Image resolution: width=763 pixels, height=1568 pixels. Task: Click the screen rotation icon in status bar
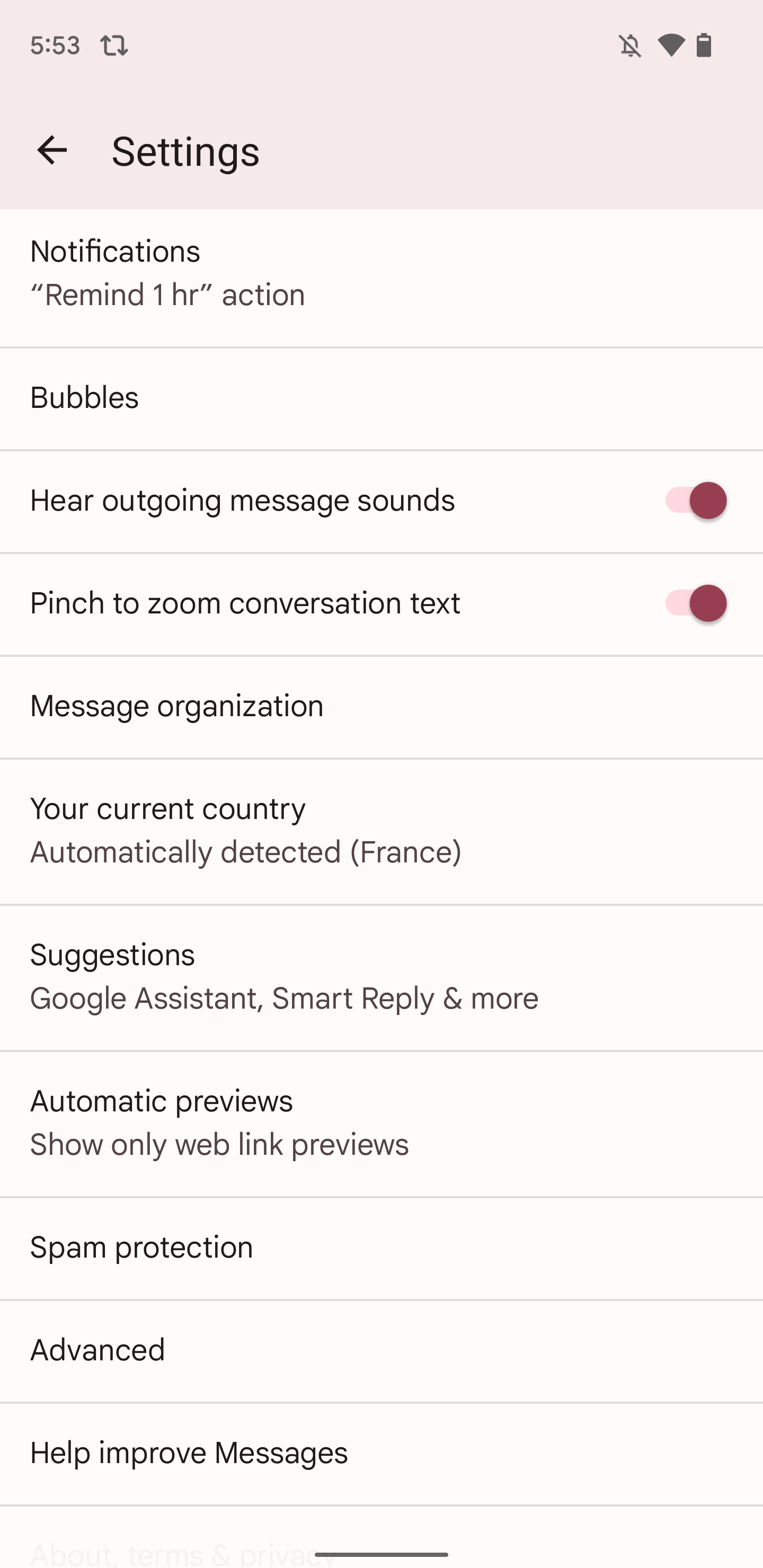(x=114, y=44)
